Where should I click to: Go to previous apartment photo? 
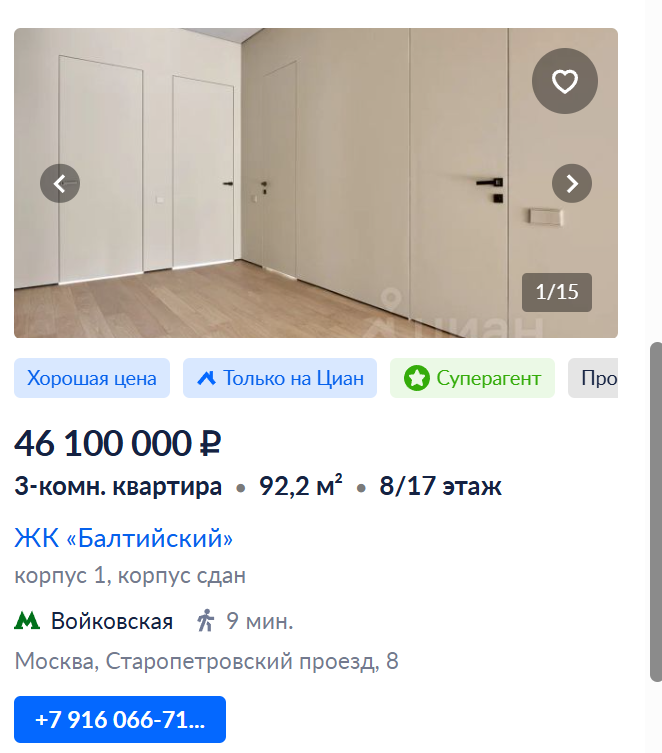click(x=60, y=183)
